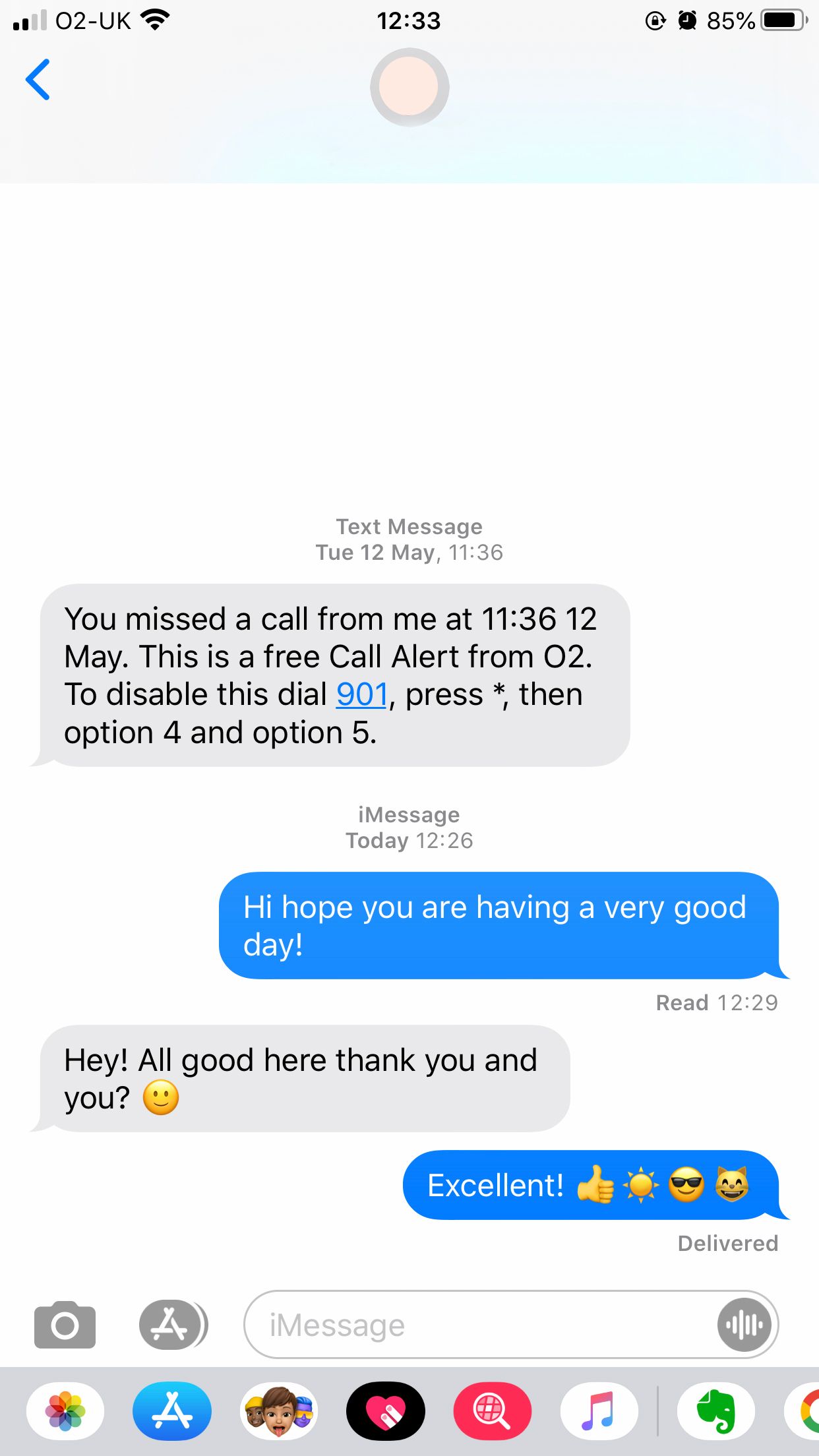The height and width of the screenshot is (1456, 819).
Task: Open the Photos app in drawer
Action: point(65,1411)
